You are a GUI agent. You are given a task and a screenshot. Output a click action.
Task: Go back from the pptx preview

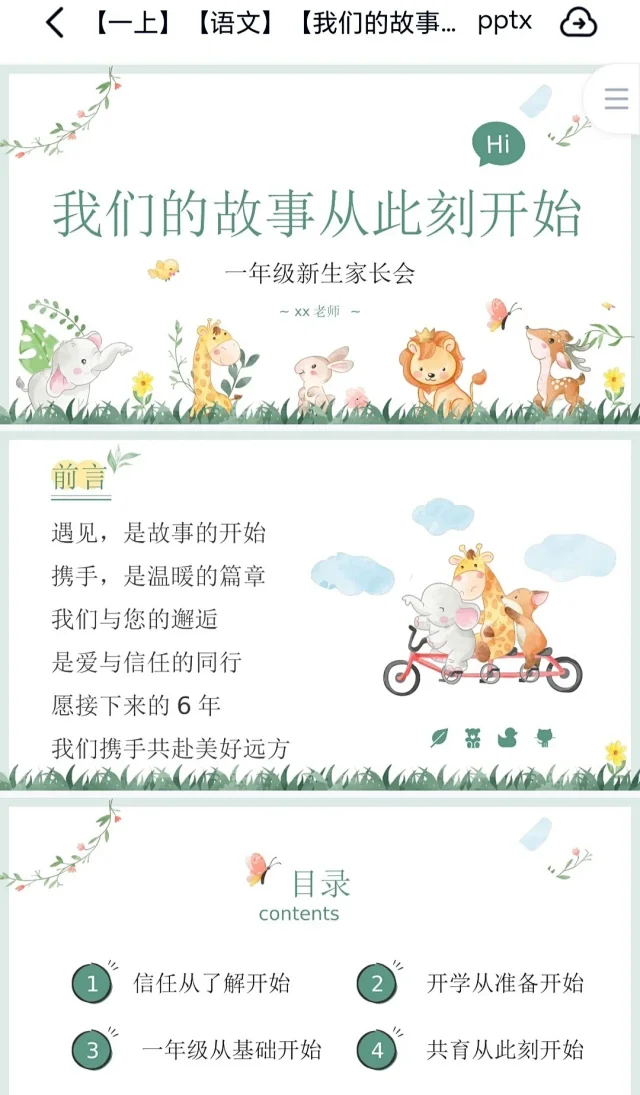[55, 22]
